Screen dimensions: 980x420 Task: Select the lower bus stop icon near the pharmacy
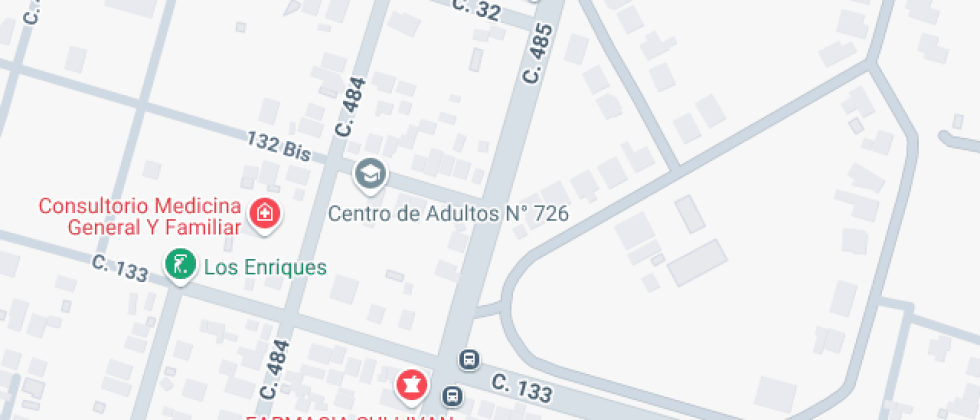(452, 395)
